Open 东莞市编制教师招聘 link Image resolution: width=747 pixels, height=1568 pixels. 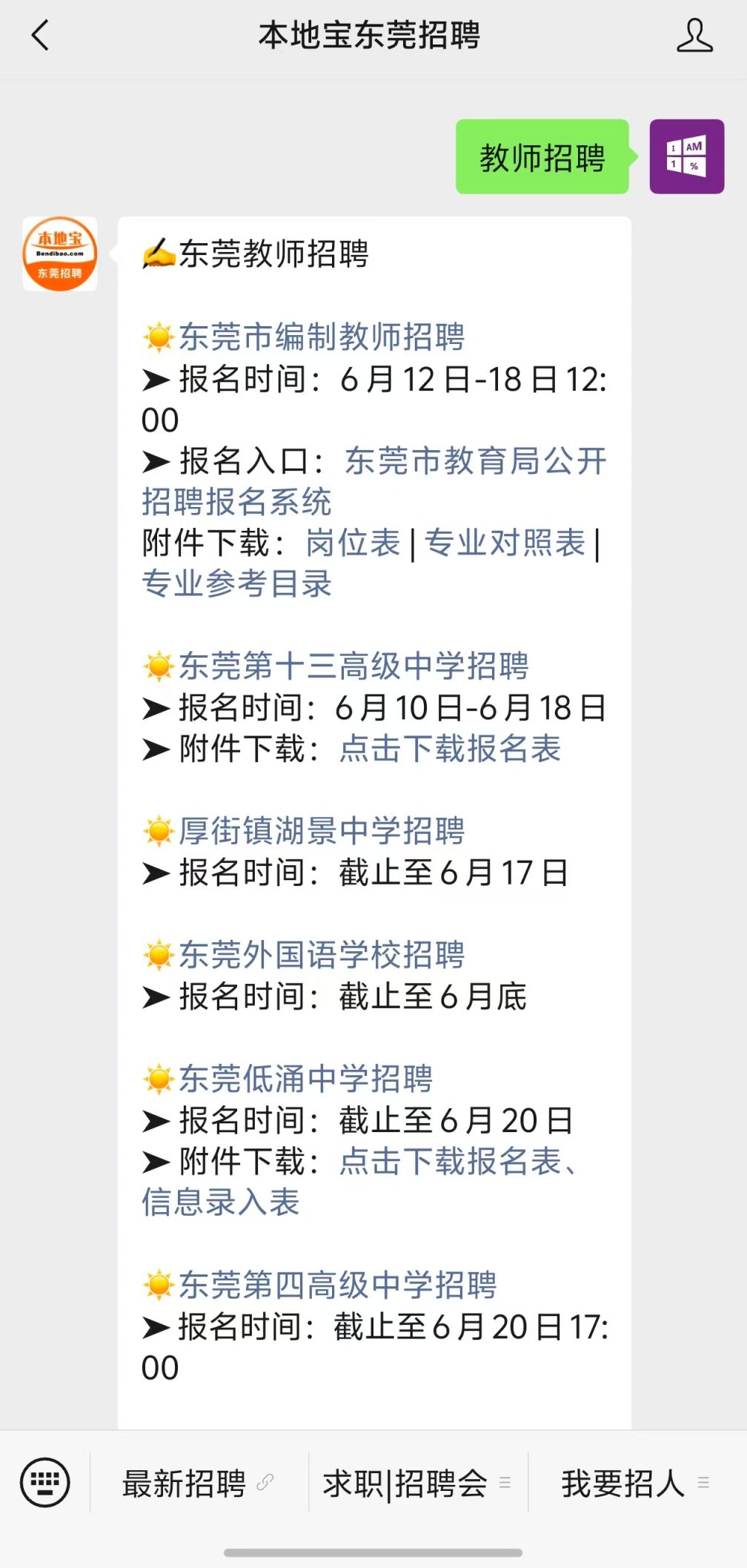(x=322, y=337)
